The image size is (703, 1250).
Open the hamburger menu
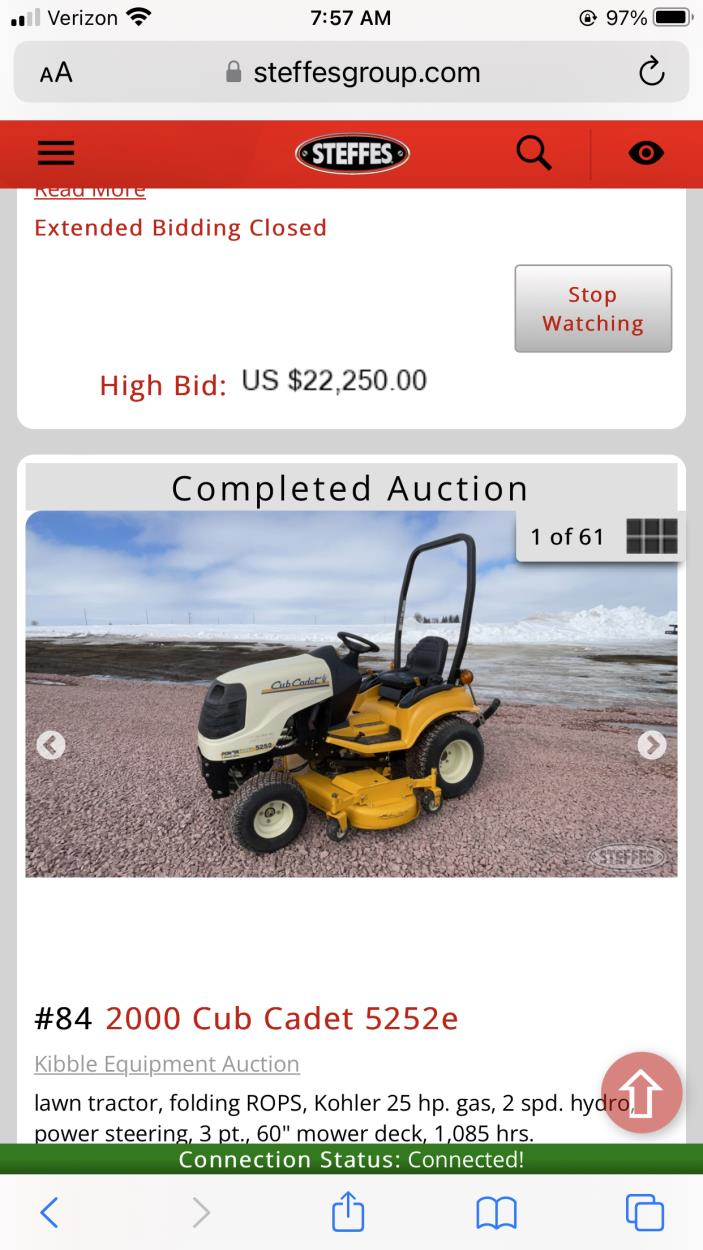tap(56, 152)
